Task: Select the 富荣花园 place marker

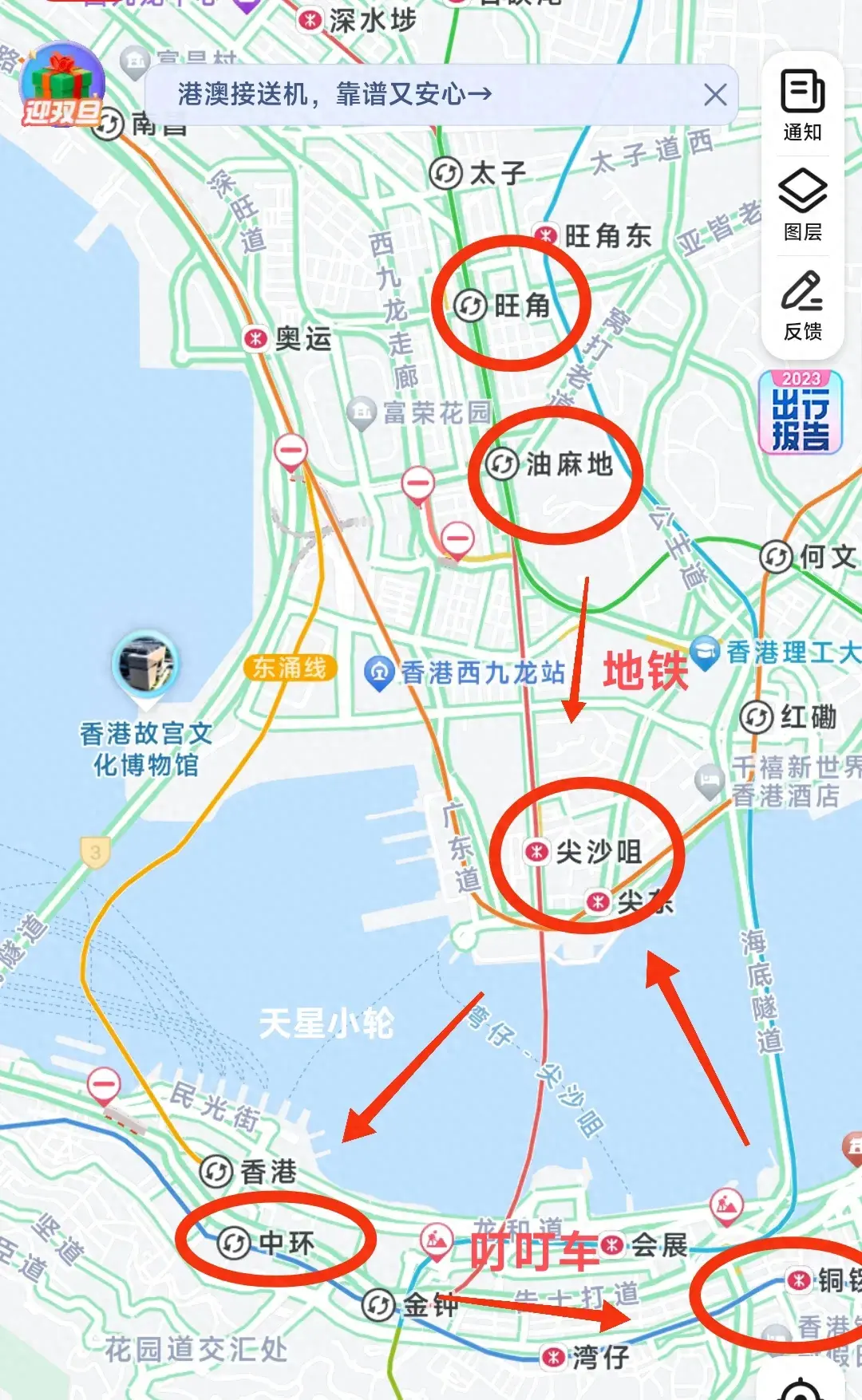Action: click(362, 412)
